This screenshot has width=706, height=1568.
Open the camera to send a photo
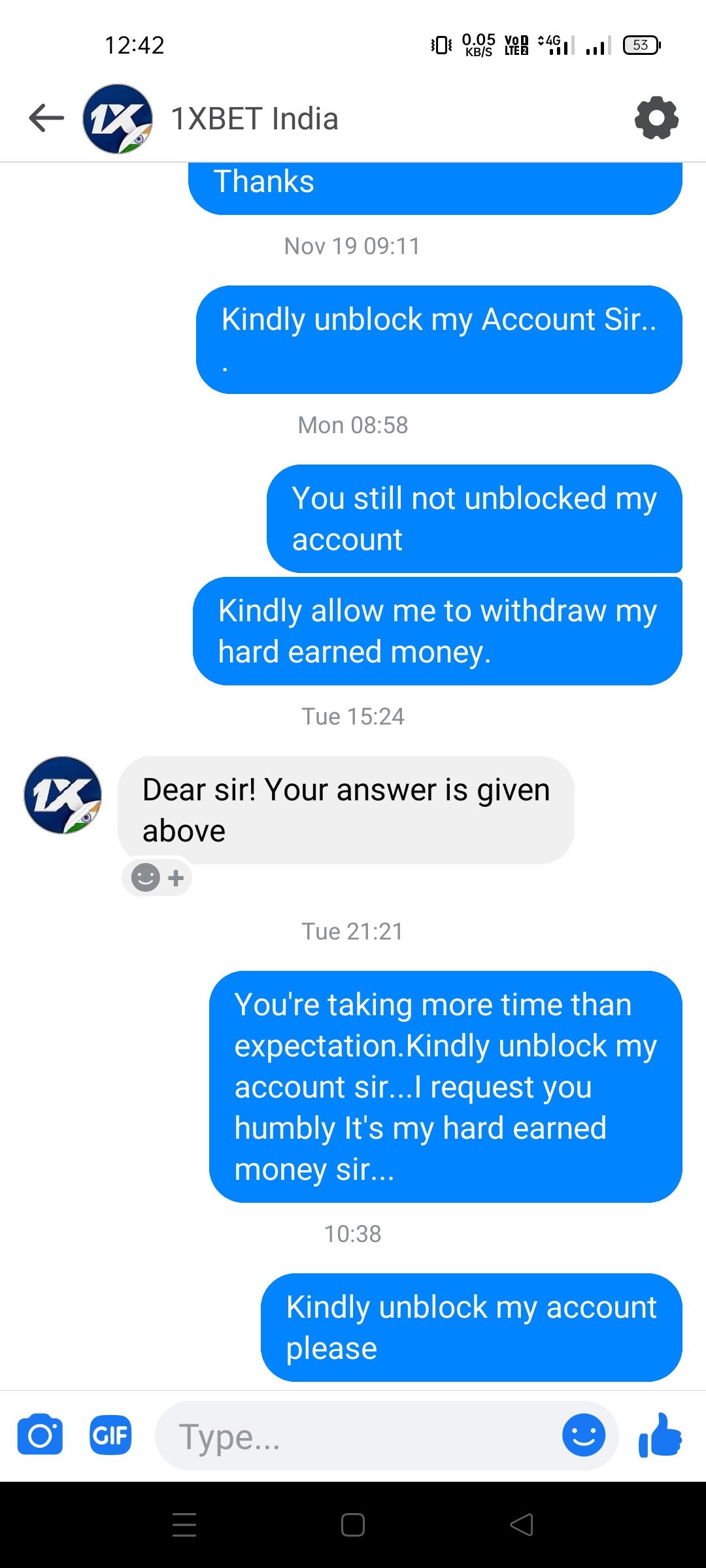[40, 1435]
